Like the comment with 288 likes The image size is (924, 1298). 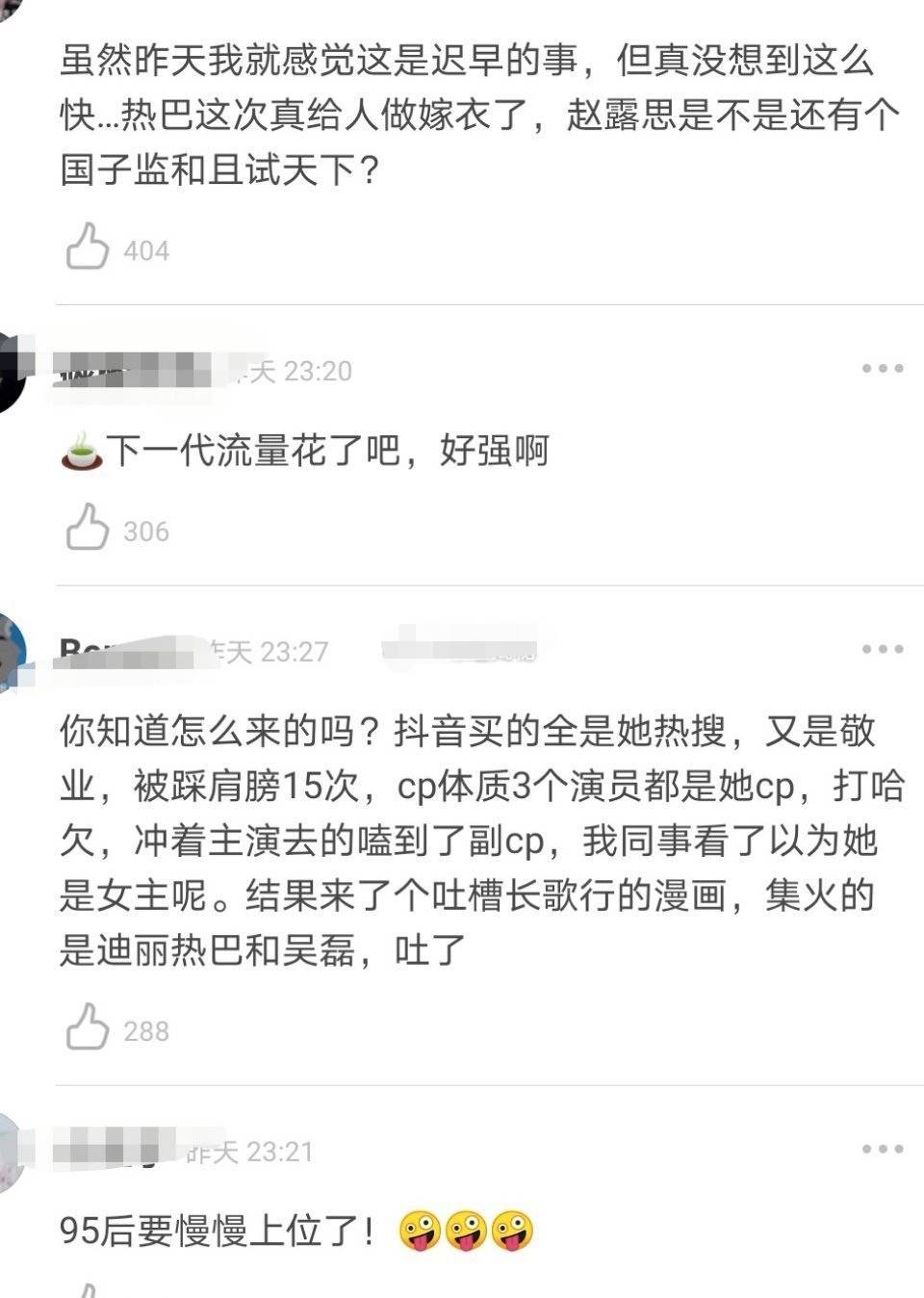point(87,1026)
